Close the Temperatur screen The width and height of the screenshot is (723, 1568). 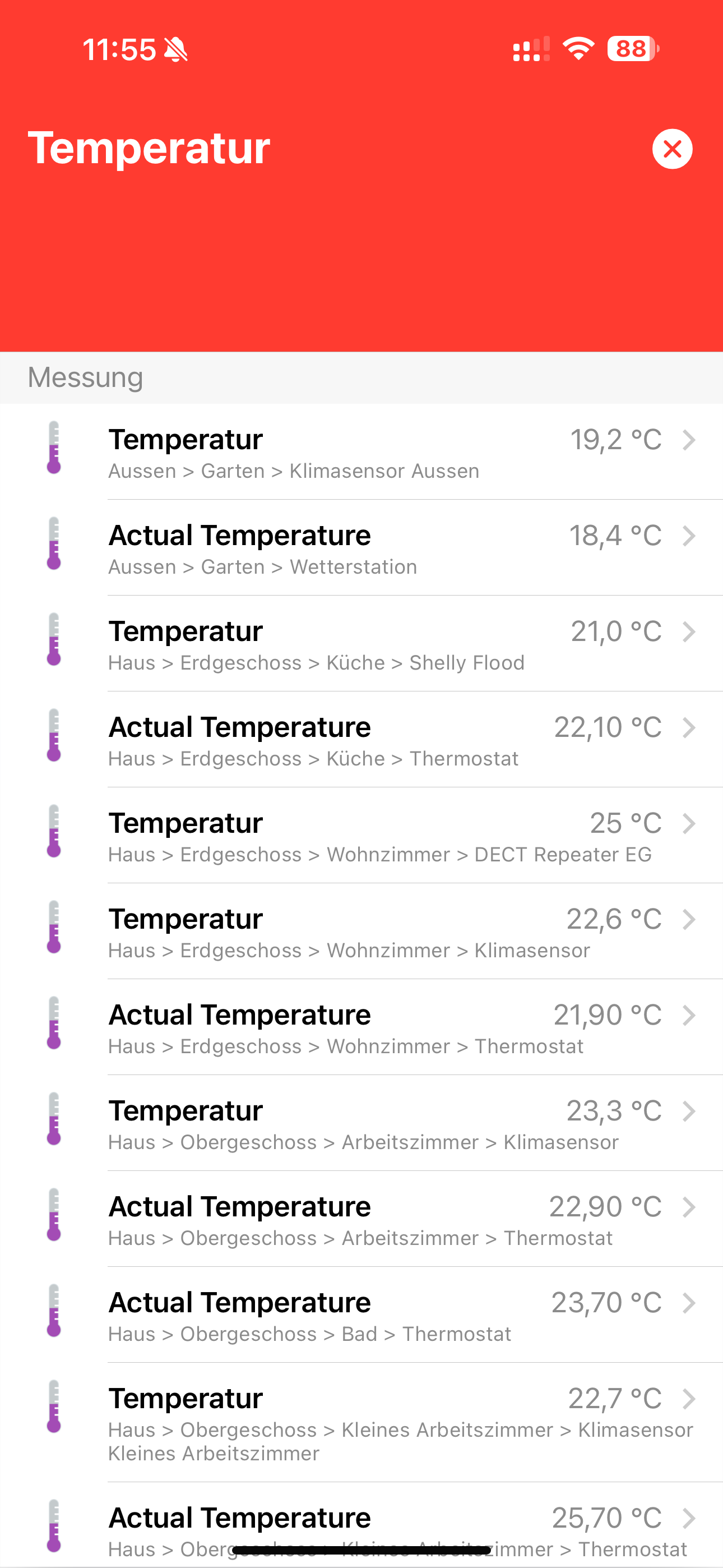672,149
